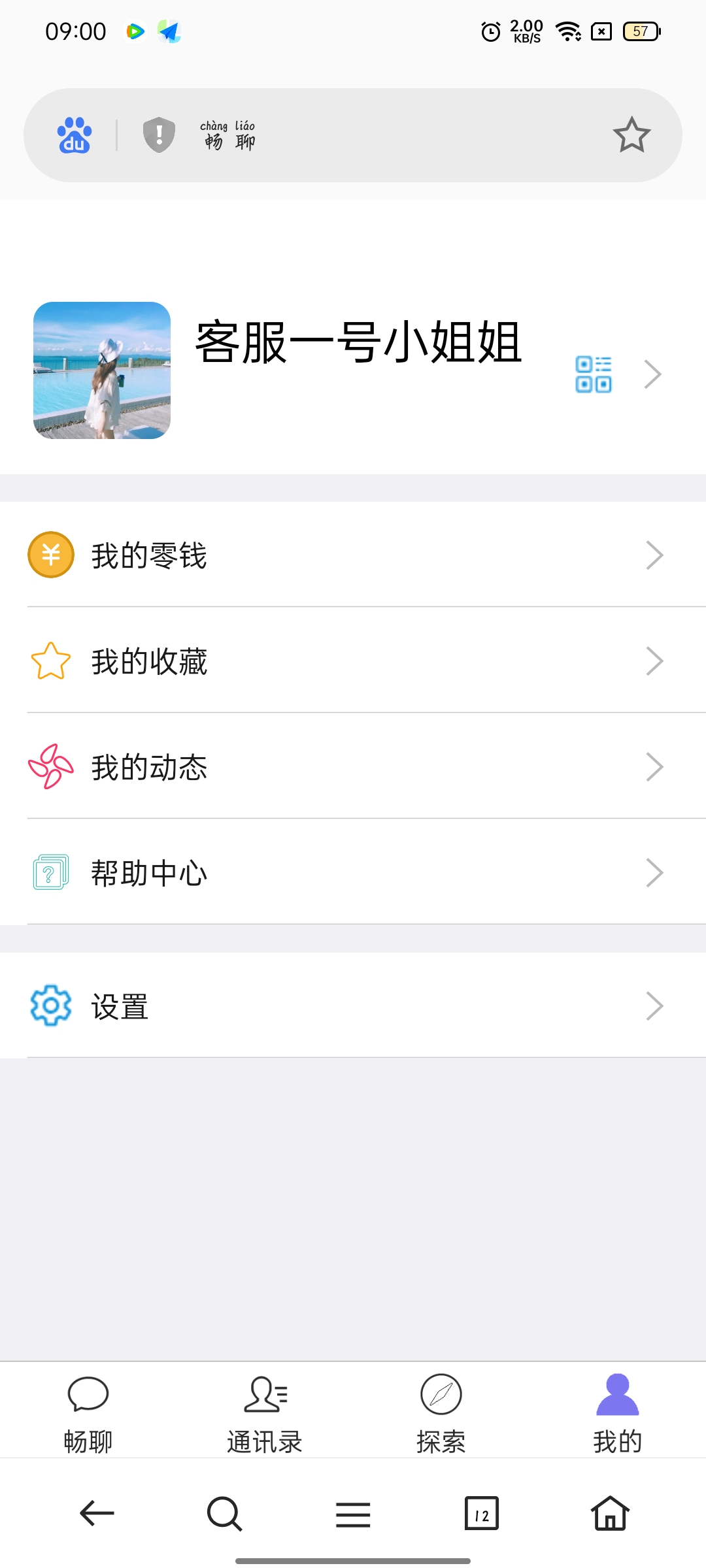The width and height of the screenshot is (706, 1568).
Task: Open the browser tab switcher showing 12
Action: pyautogui.click(x=482, y=1514)
